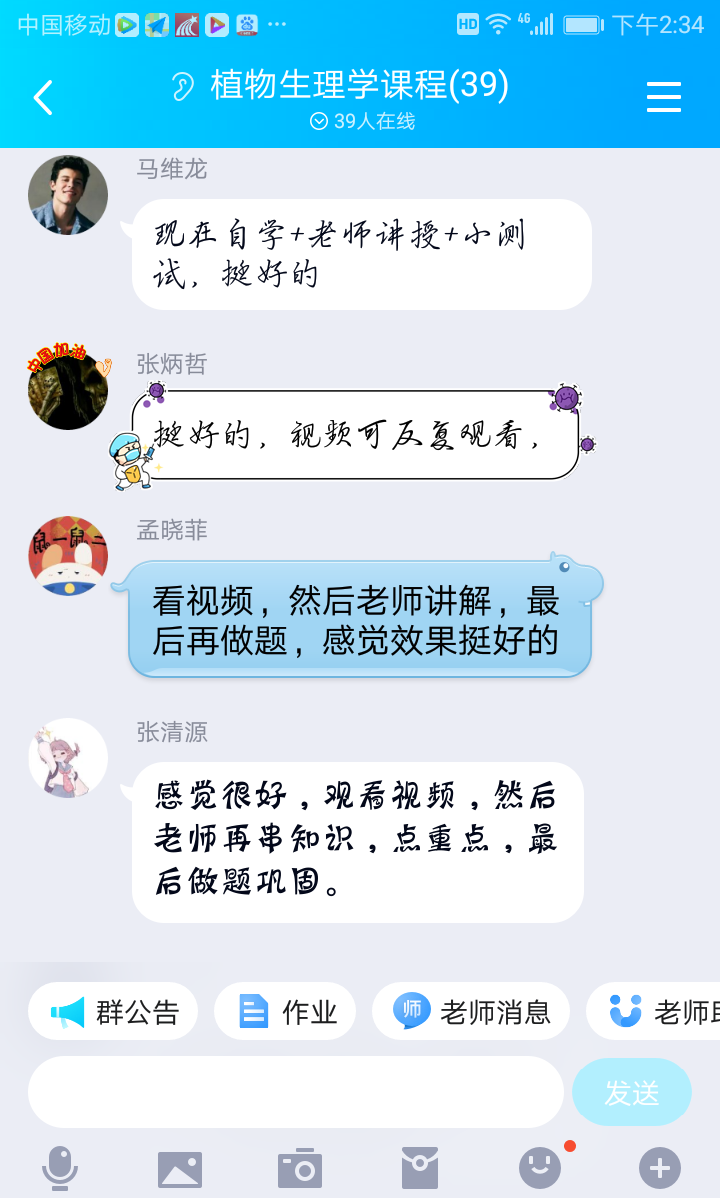Tap the message input field
The width and height of the screenshot is (721, 1199).
[296, 1092]
